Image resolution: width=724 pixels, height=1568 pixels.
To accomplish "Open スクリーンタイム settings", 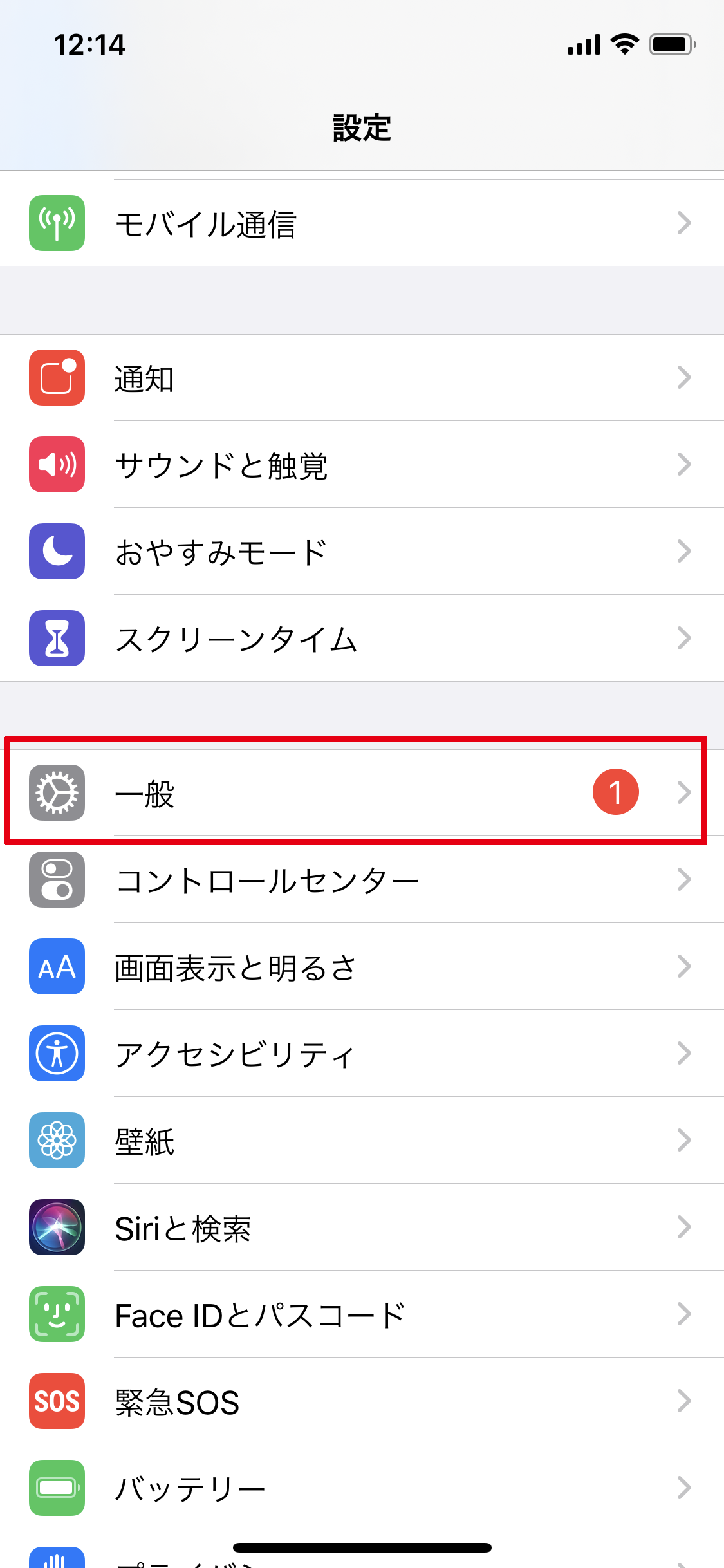I will [360, 639].
